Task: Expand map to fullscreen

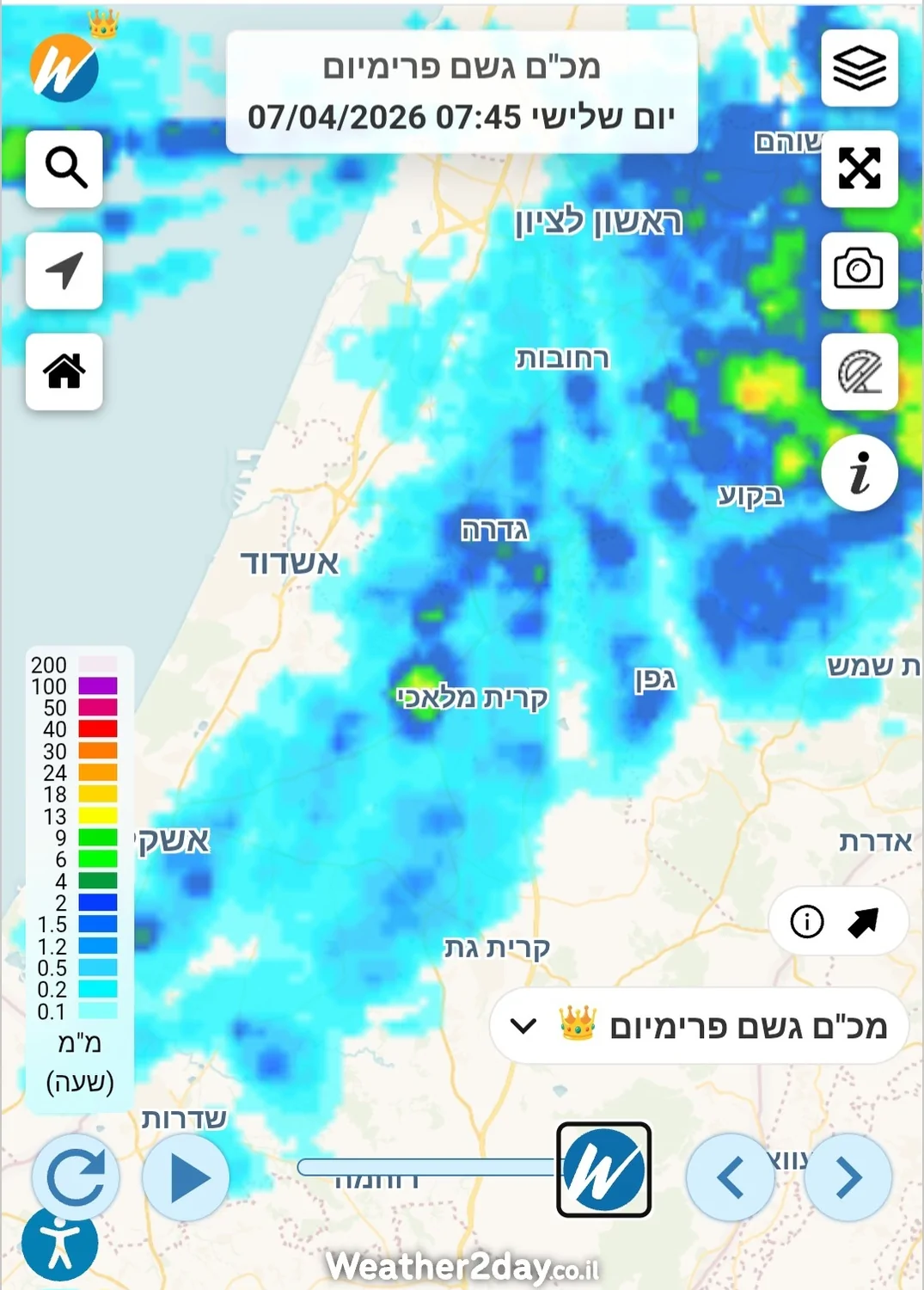Action: tap(859, 169)
